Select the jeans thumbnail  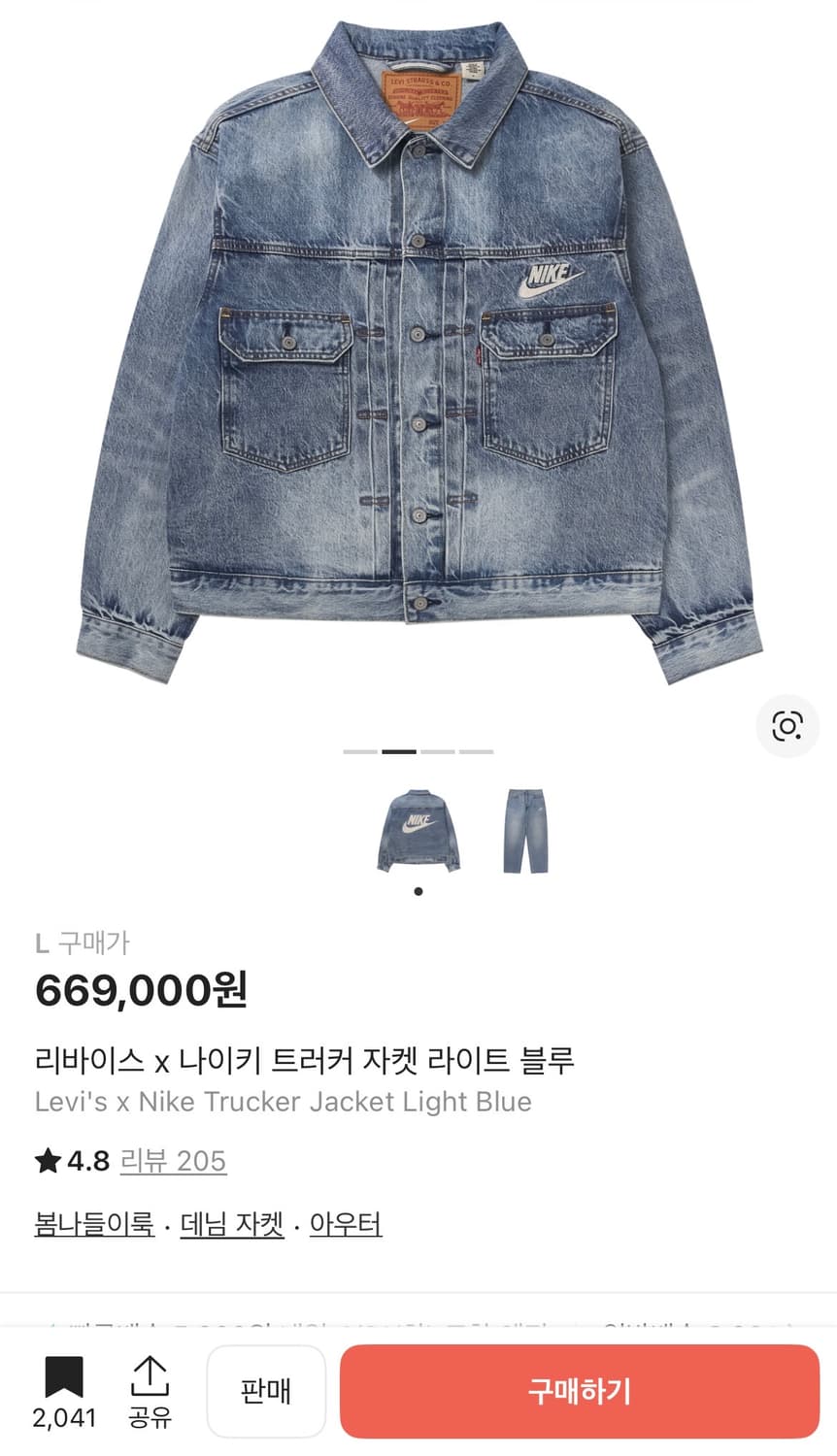coord(522,830)
